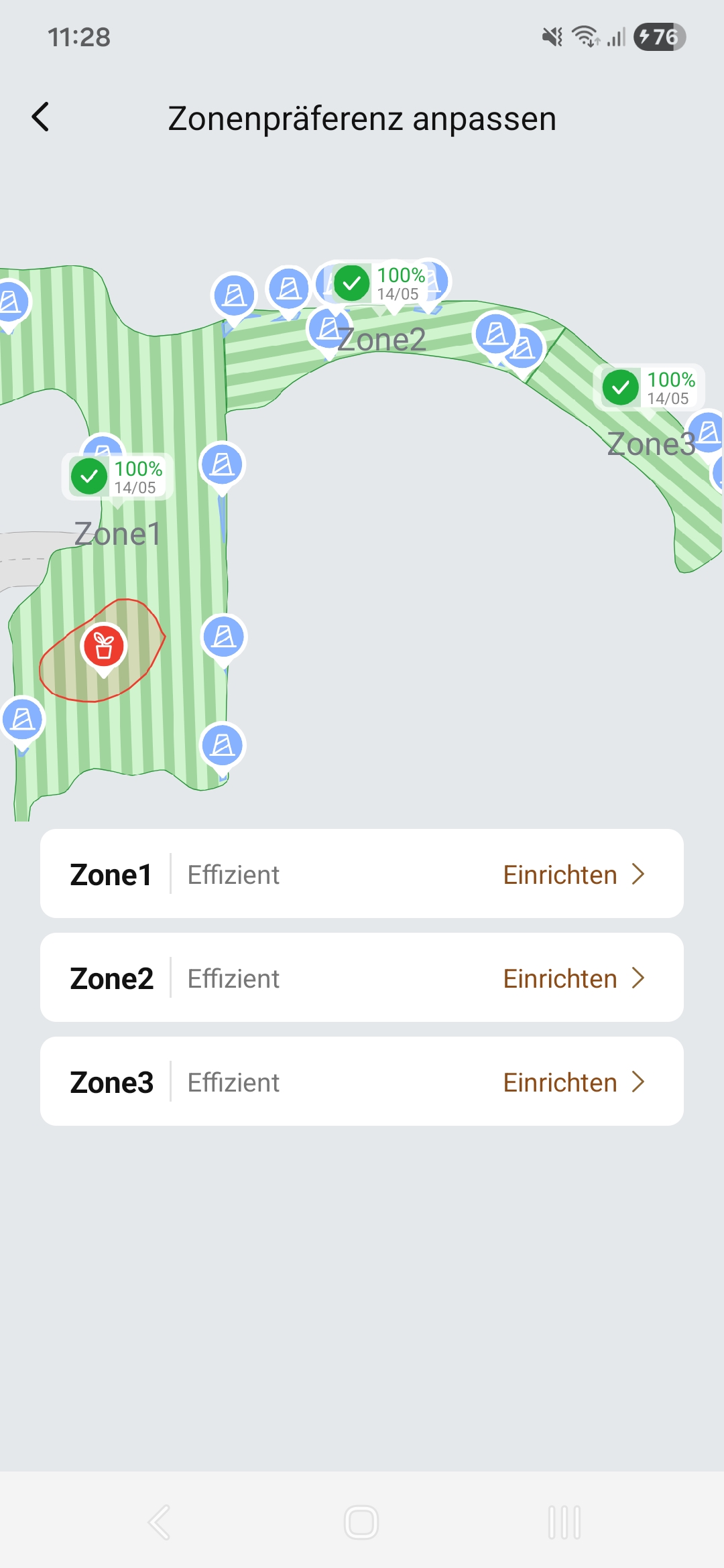Tap the system home button
Image resolution: width=724 pixels, height=1568 pixels.
point(361,1522)
